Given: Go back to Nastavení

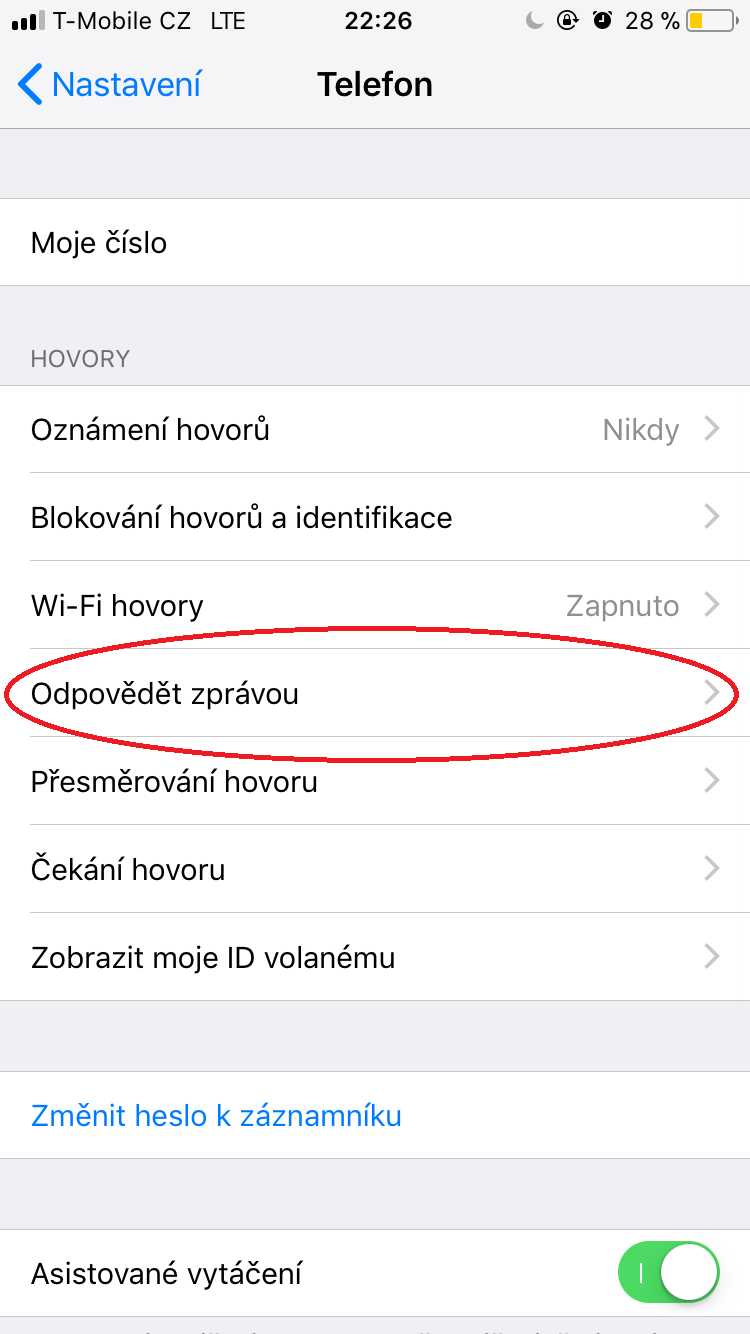Looking at the screenshot, I should tap(110, 85).
